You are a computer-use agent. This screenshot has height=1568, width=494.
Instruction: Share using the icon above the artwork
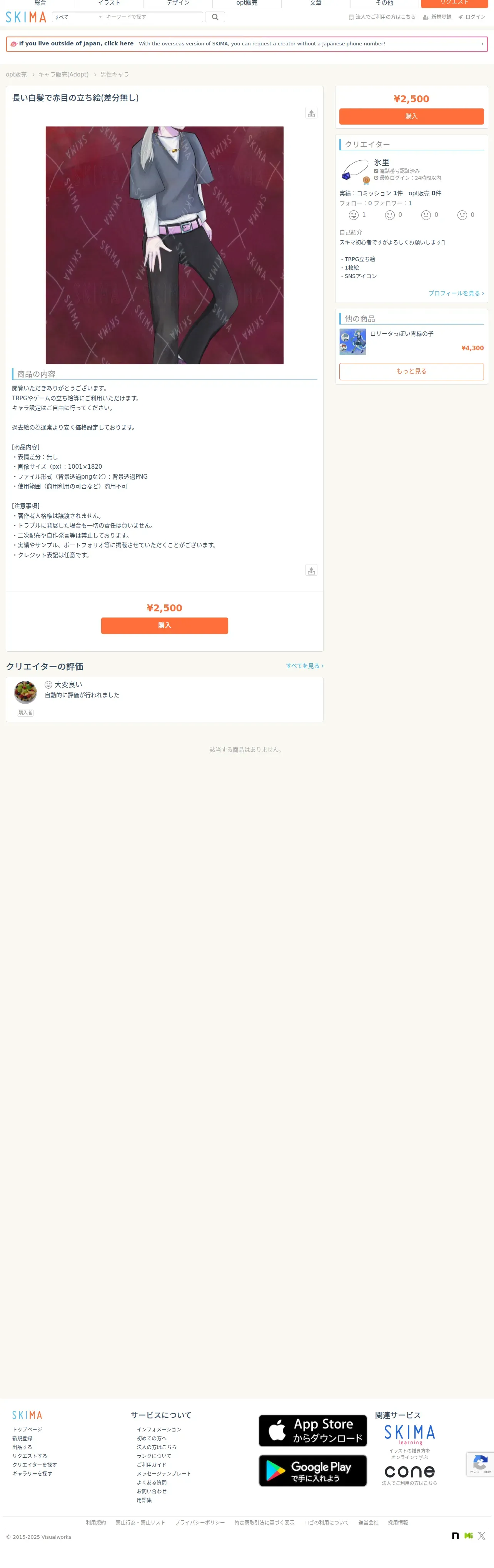[311, 113]
